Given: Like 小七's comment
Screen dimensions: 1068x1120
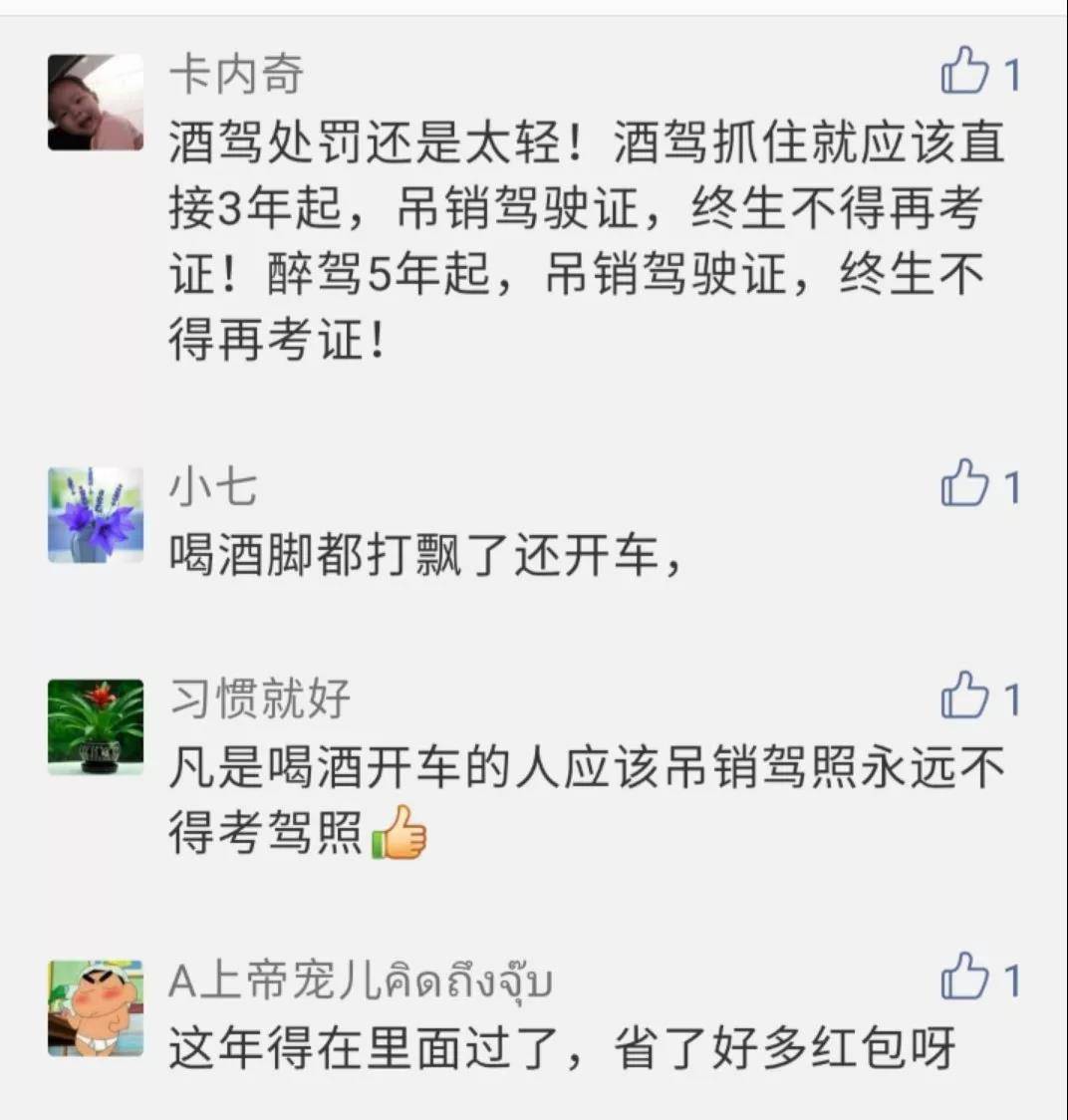Looking at the screenshot, I should click(964, 485).
